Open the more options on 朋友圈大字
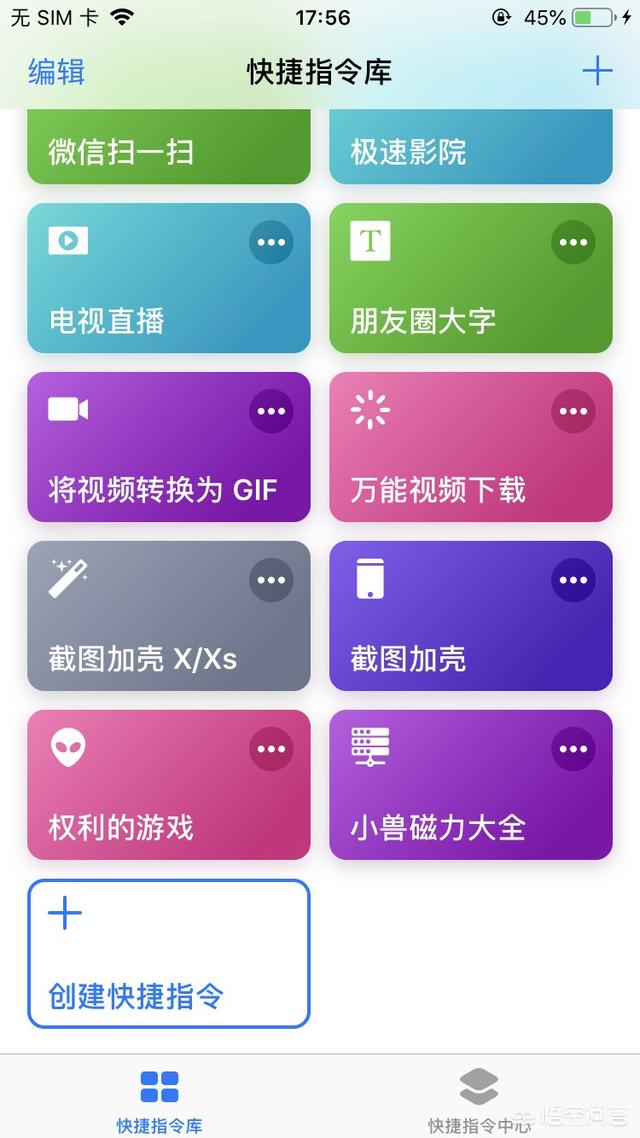 coord(573,242)
